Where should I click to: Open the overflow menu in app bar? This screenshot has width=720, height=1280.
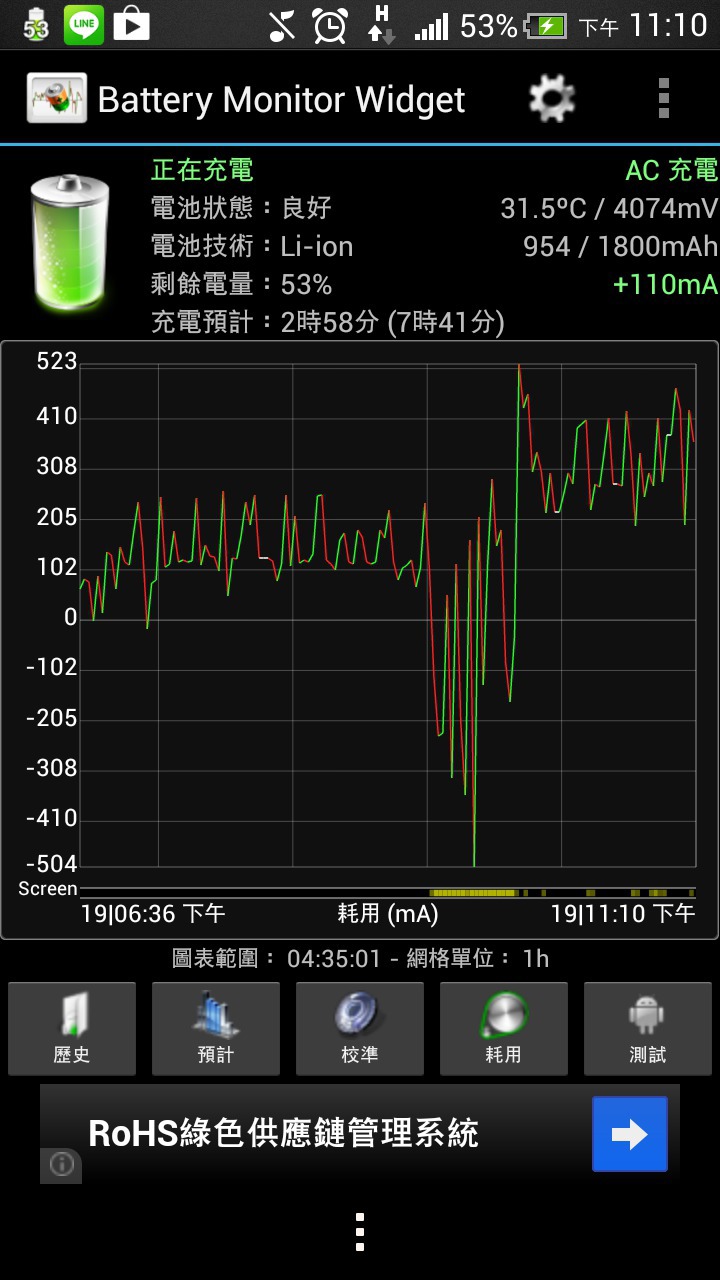point(664,99)
